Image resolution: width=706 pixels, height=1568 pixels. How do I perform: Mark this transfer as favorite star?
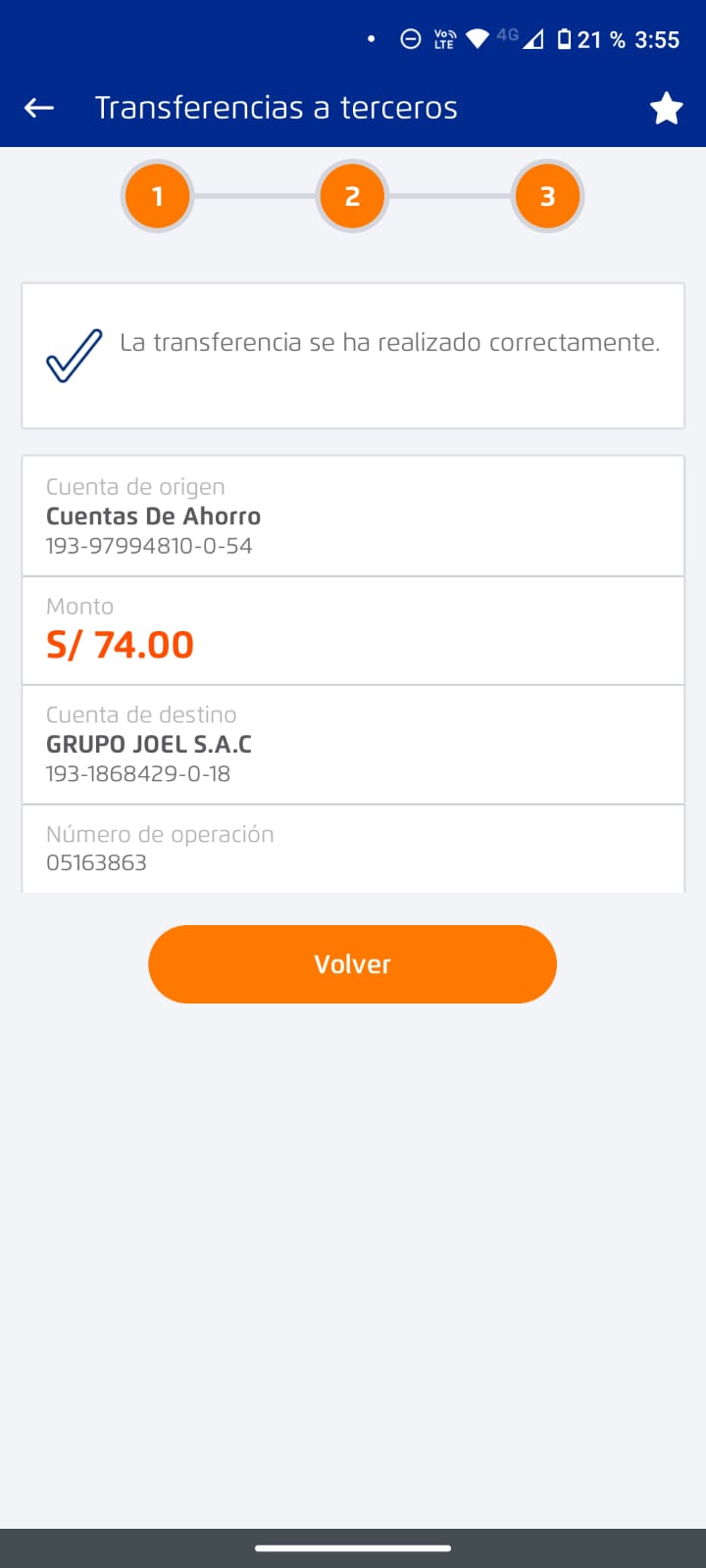[x=667, y=108]
